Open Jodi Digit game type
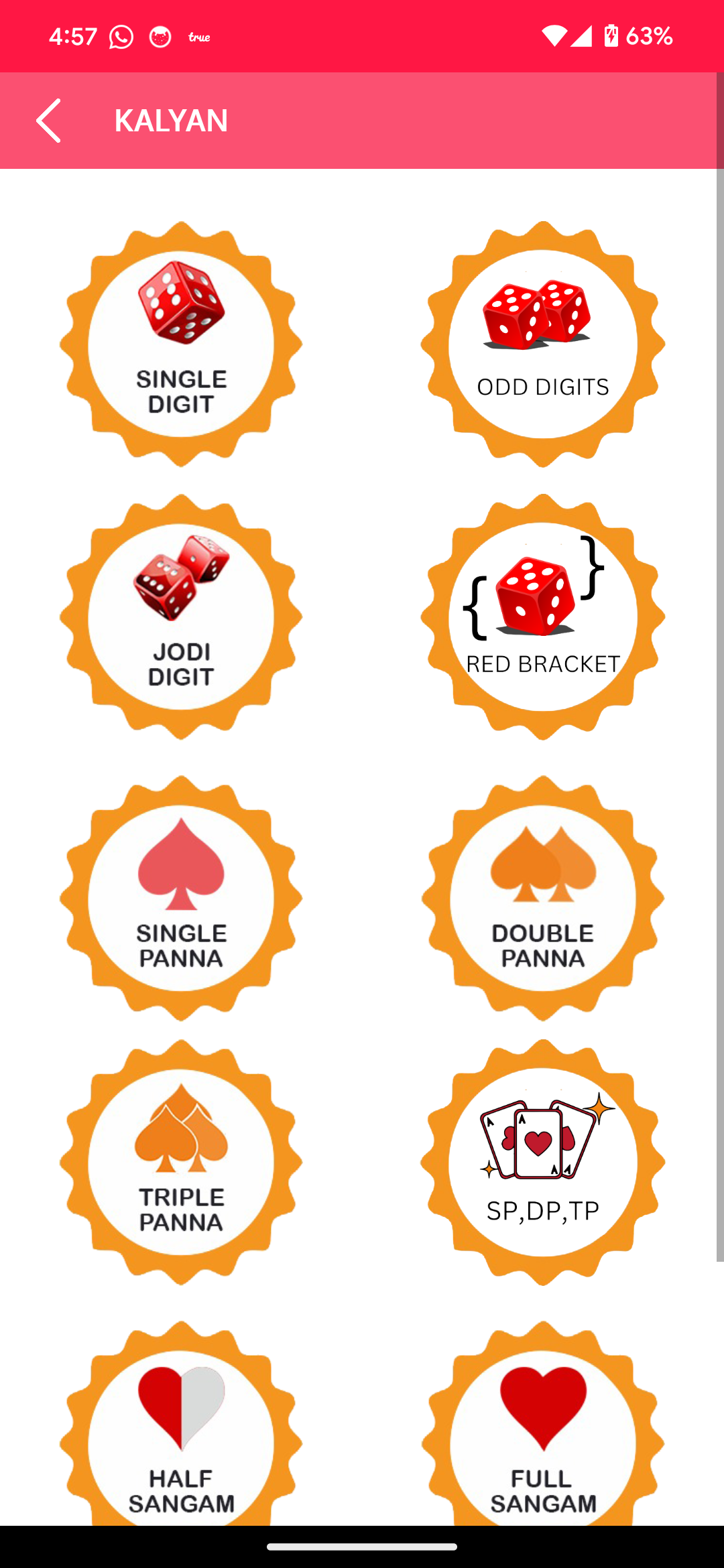 pos(181,616)
